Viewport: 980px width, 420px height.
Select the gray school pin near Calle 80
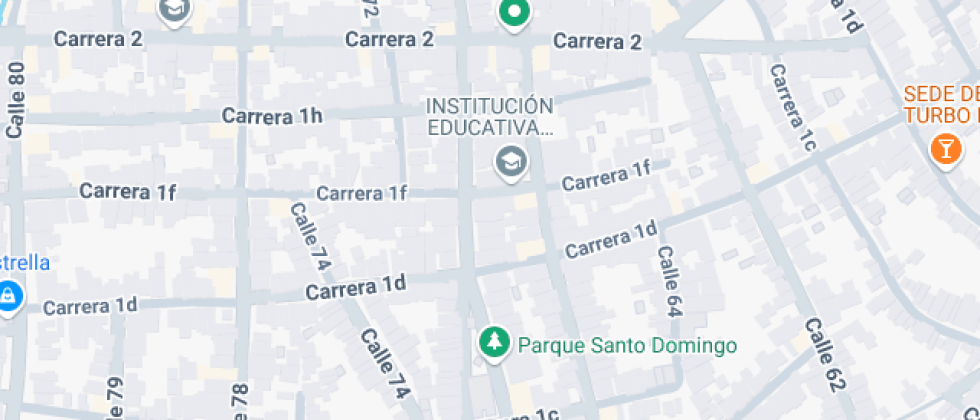(174, 10)
